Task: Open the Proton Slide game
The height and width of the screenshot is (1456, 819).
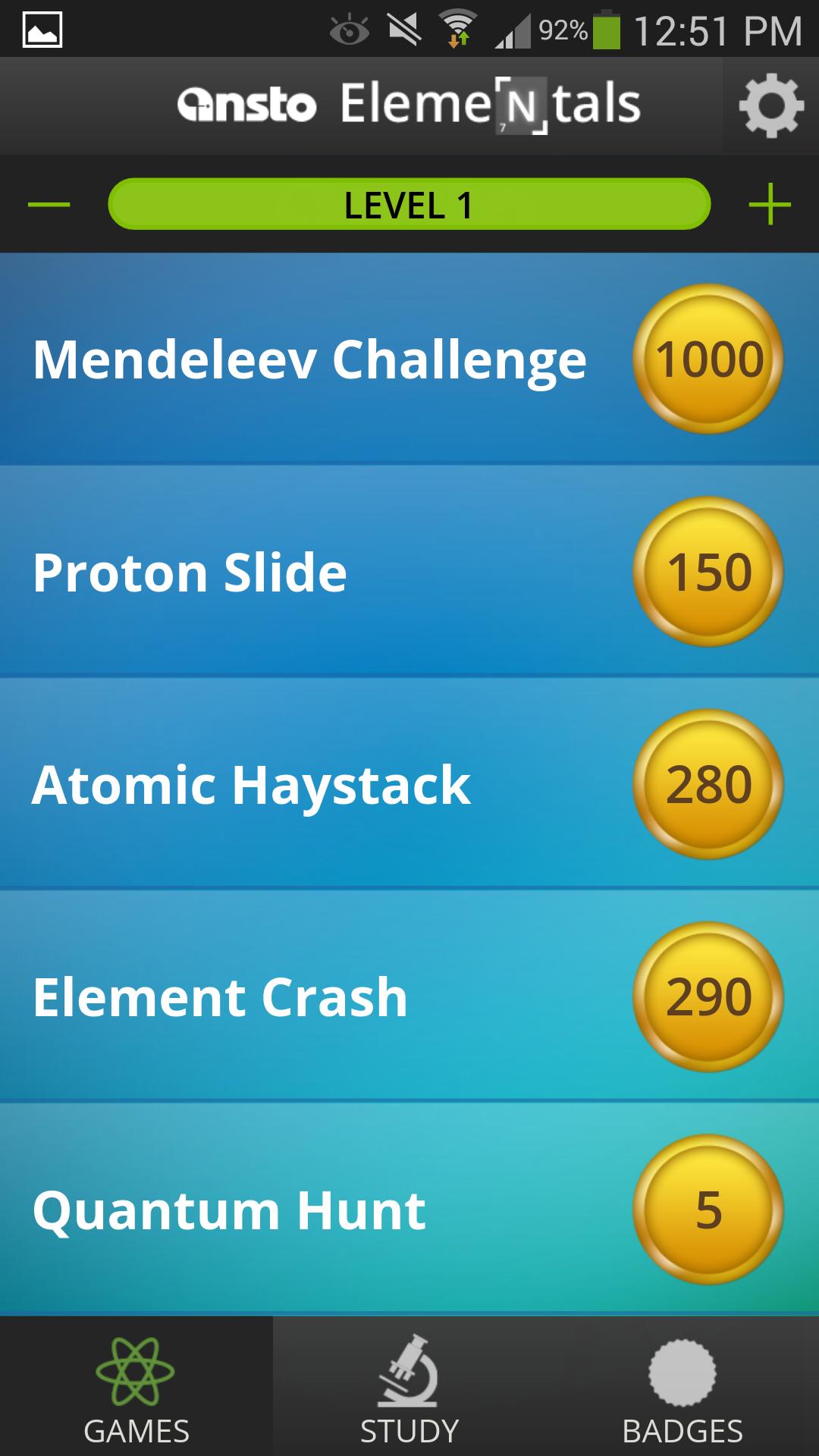Action: pos(409,571)
